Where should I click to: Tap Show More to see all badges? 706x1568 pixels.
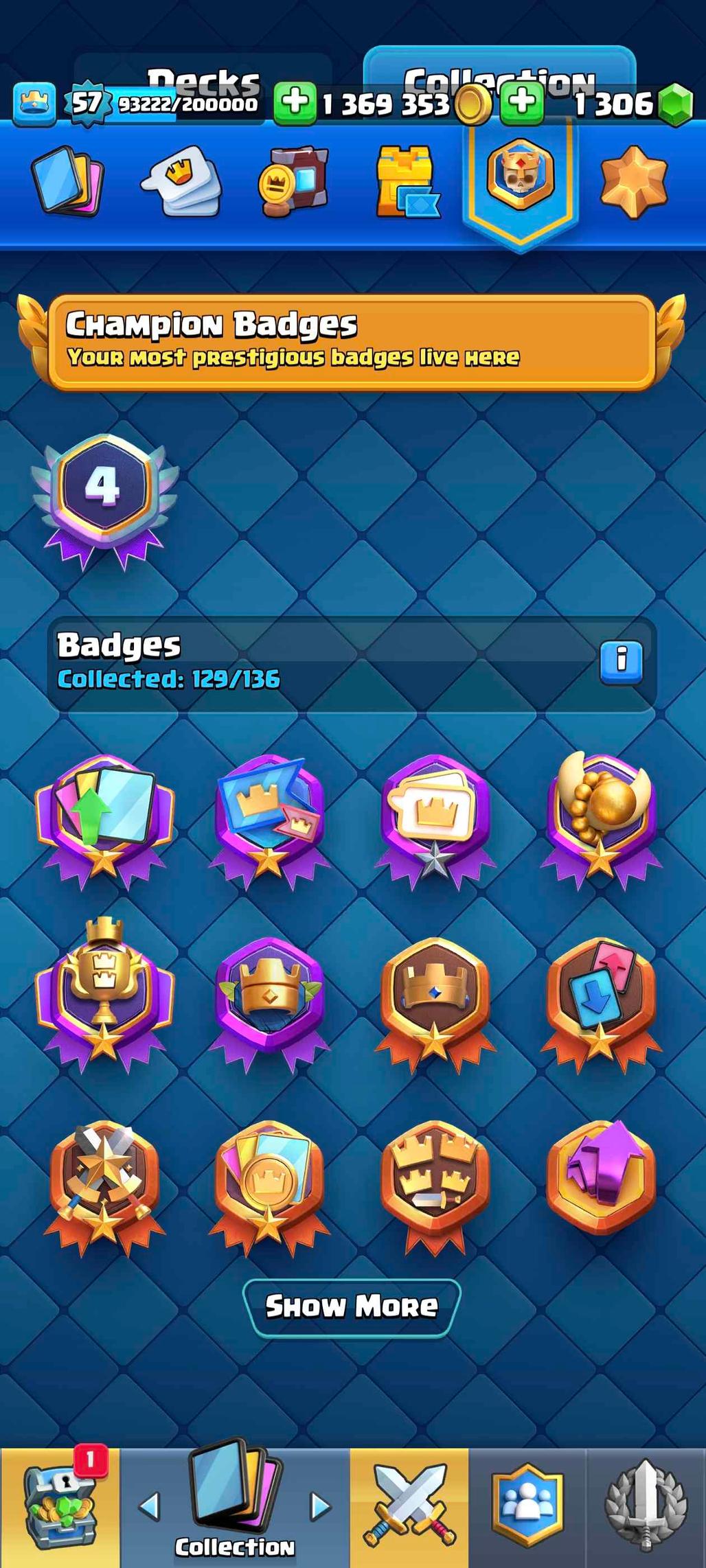click(352, 1306)
